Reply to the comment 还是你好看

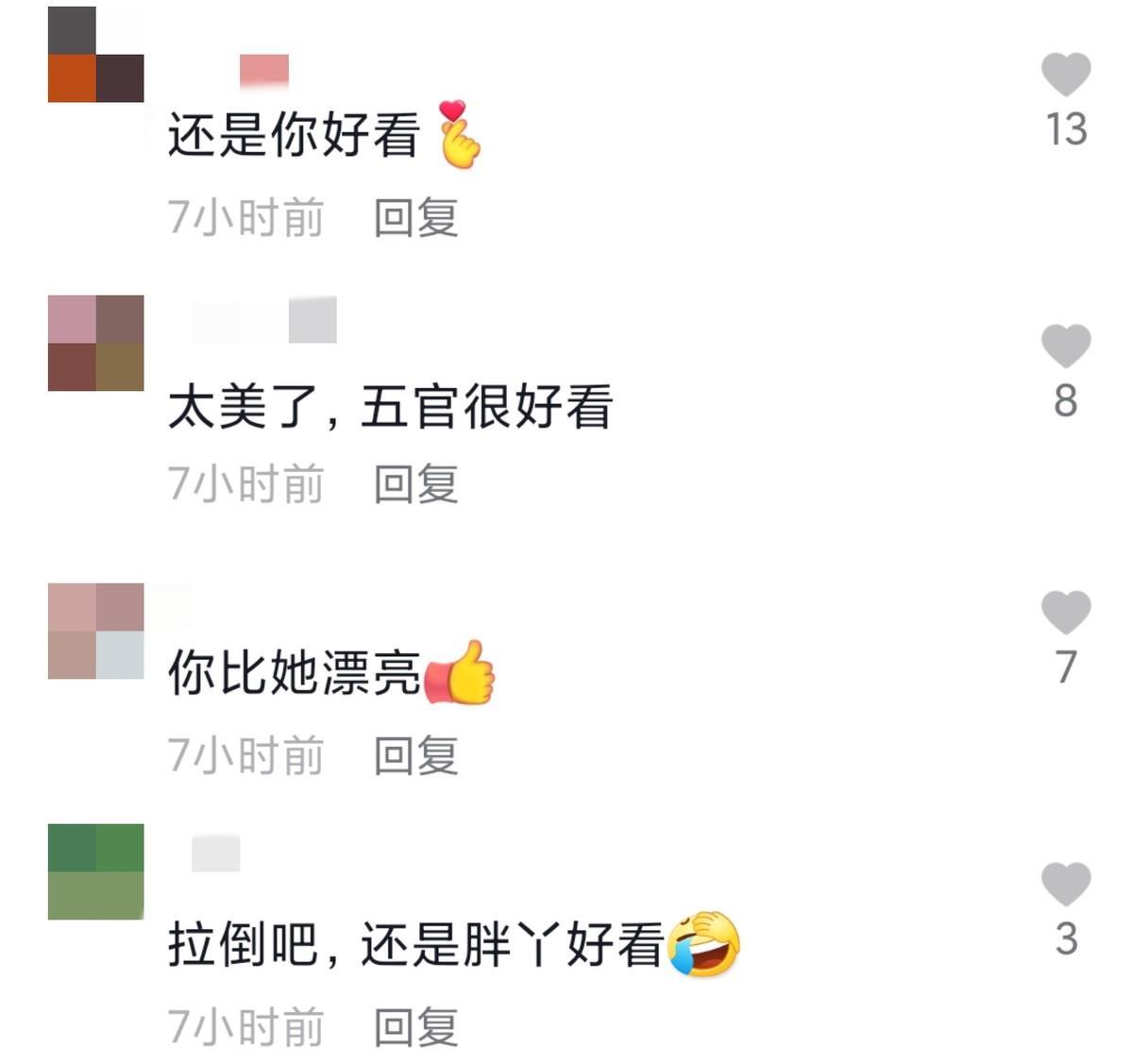(415, 218)
